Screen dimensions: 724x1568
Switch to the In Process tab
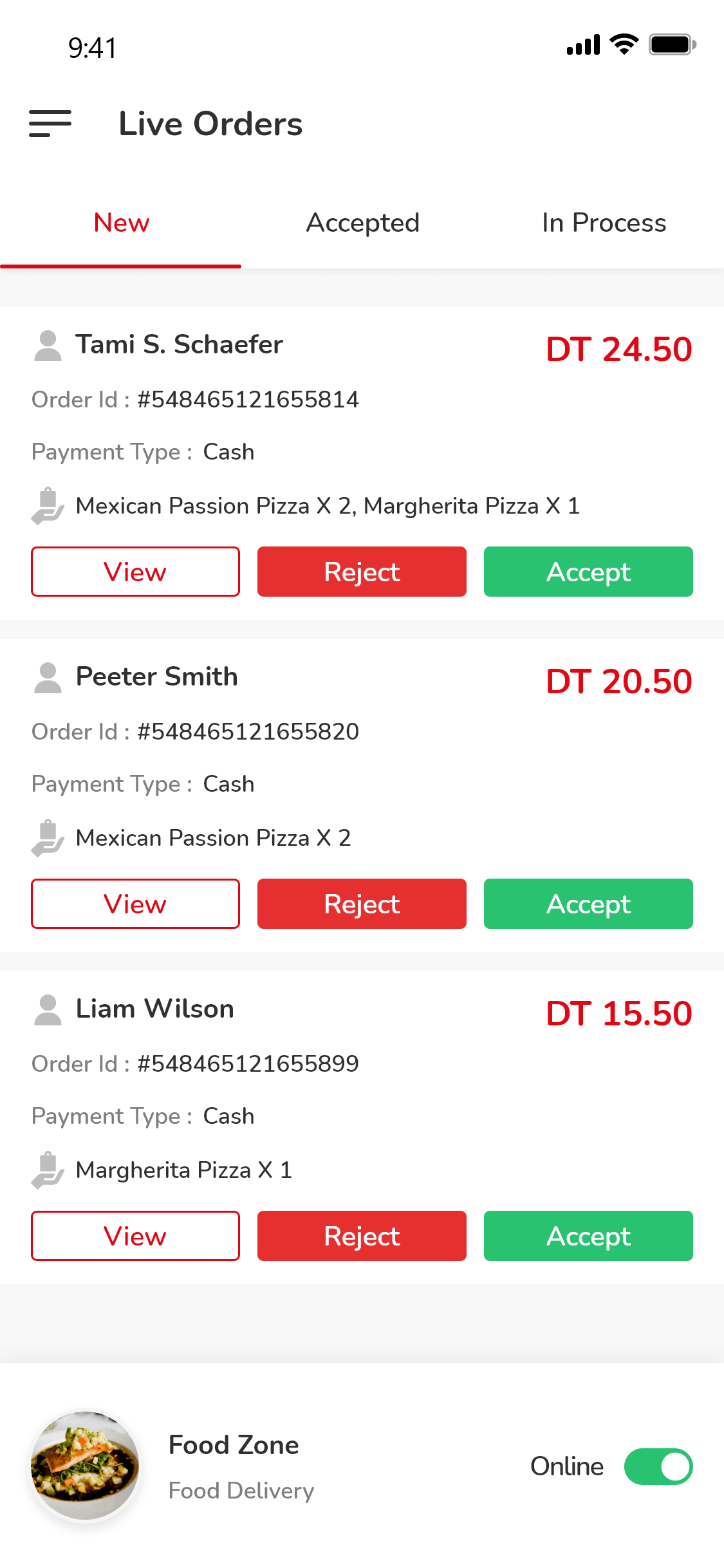604,223
